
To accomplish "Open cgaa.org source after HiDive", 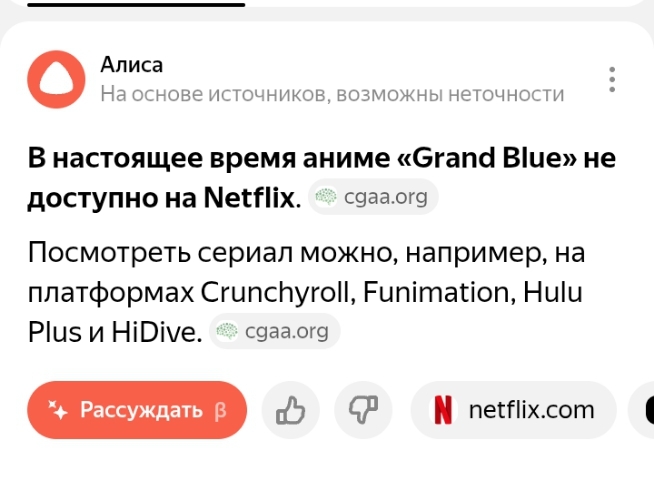I will [275, 331].
